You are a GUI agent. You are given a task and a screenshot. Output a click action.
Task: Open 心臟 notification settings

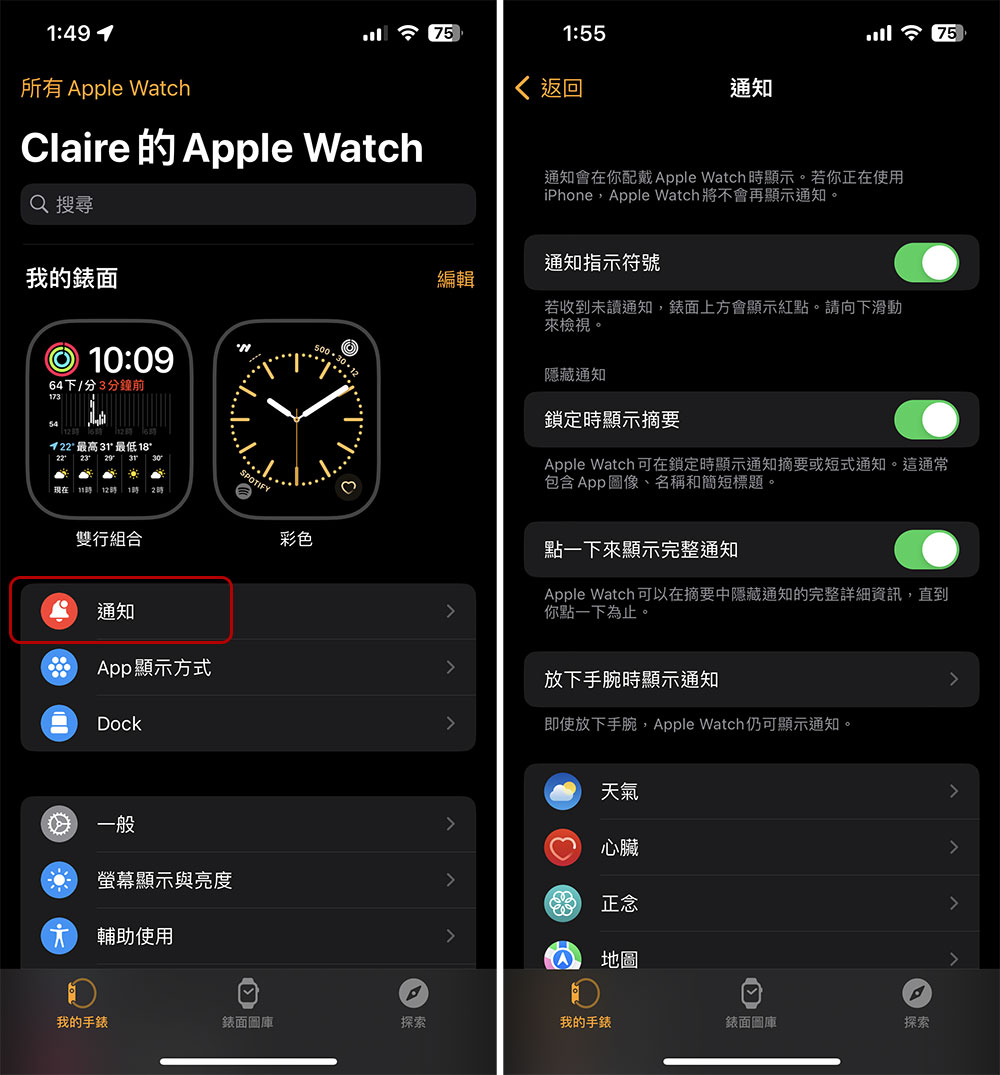point(750,847)
